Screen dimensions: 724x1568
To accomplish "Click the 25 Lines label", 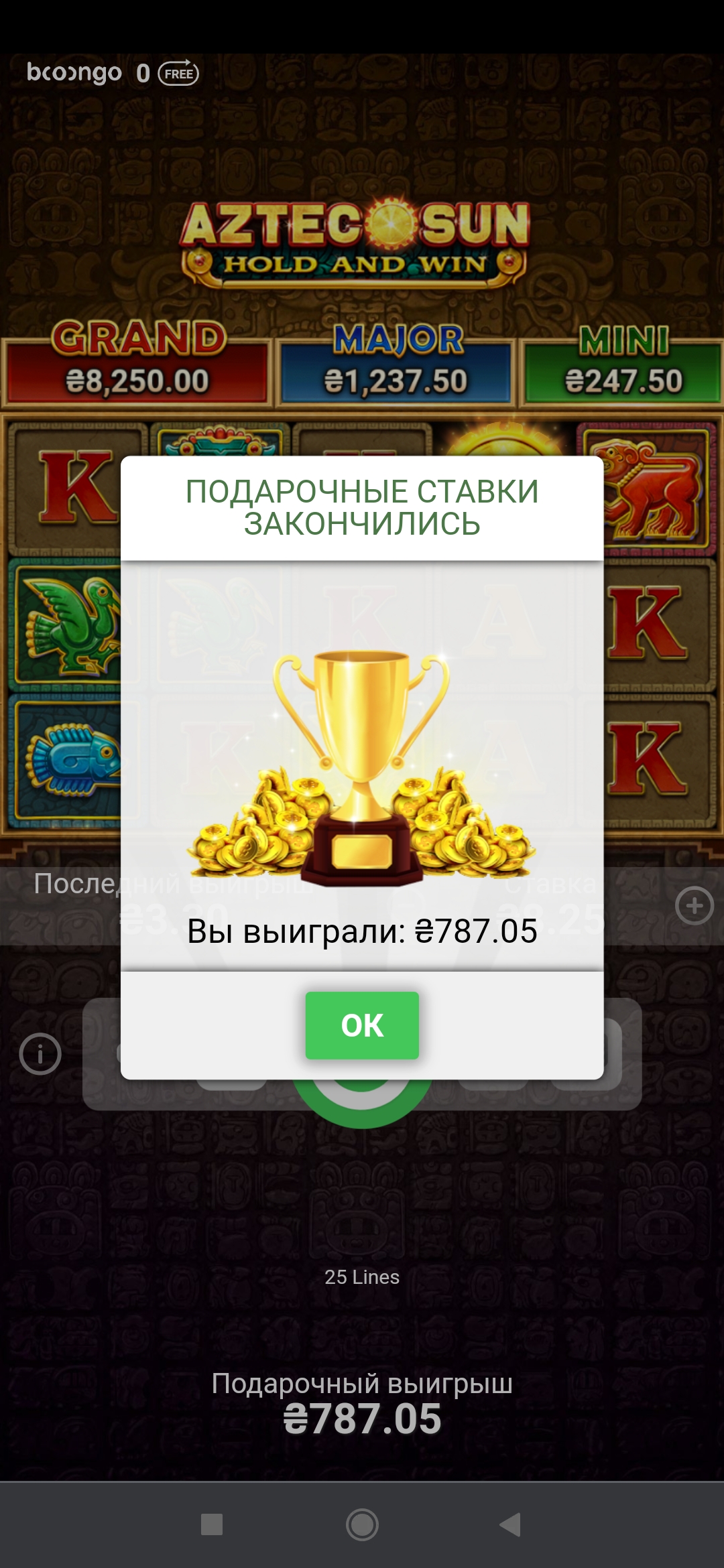I will (362, 1277).
